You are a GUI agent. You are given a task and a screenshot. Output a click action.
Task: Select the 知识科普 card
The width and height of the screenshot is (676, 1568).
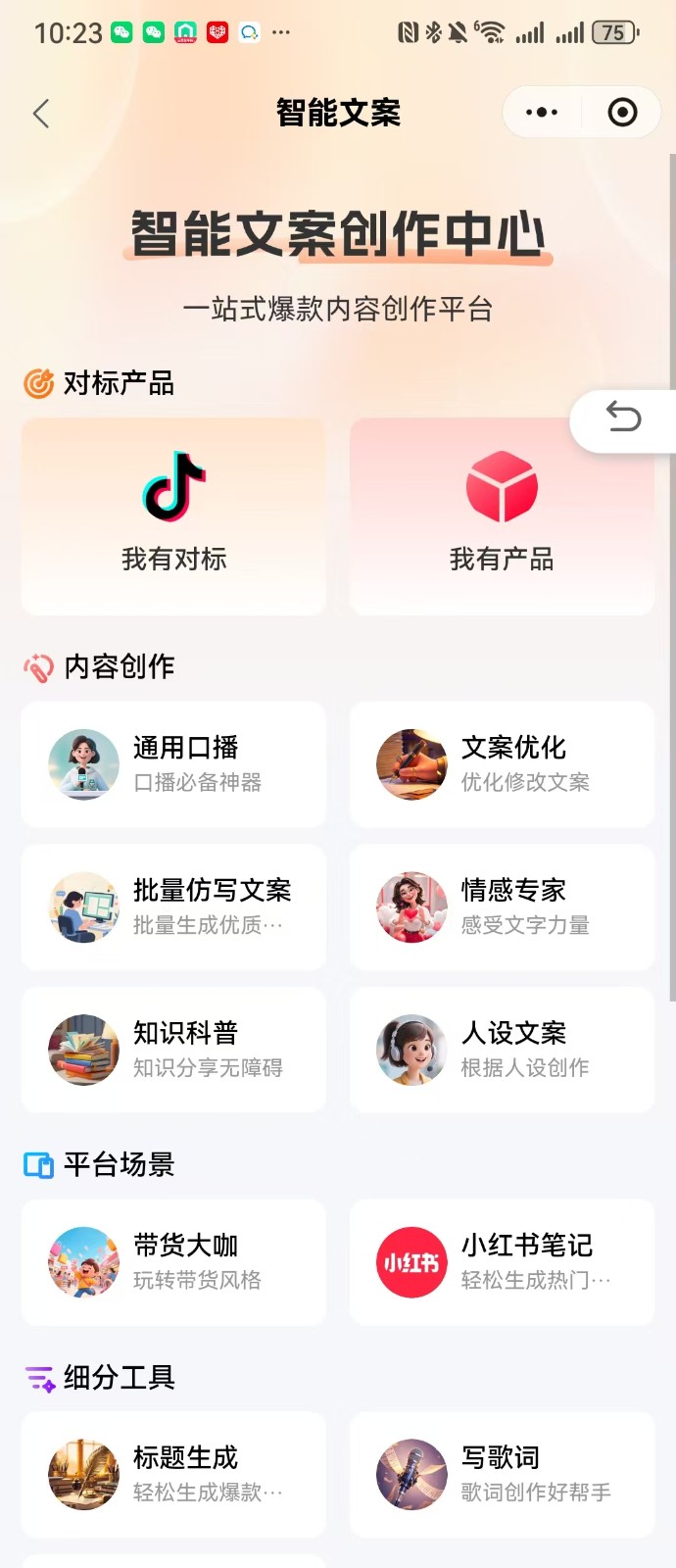pyautogui.click(x=173, y=1050)
